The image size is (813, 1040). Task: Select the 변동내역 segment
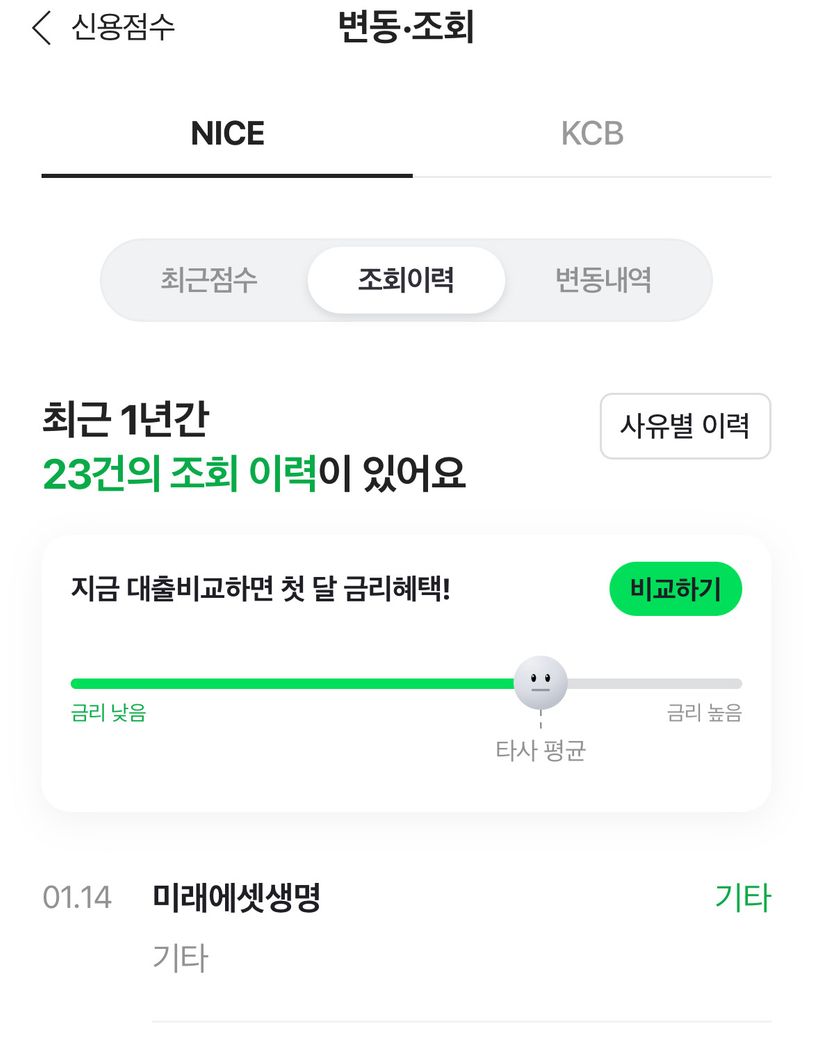tap(603, 280)
